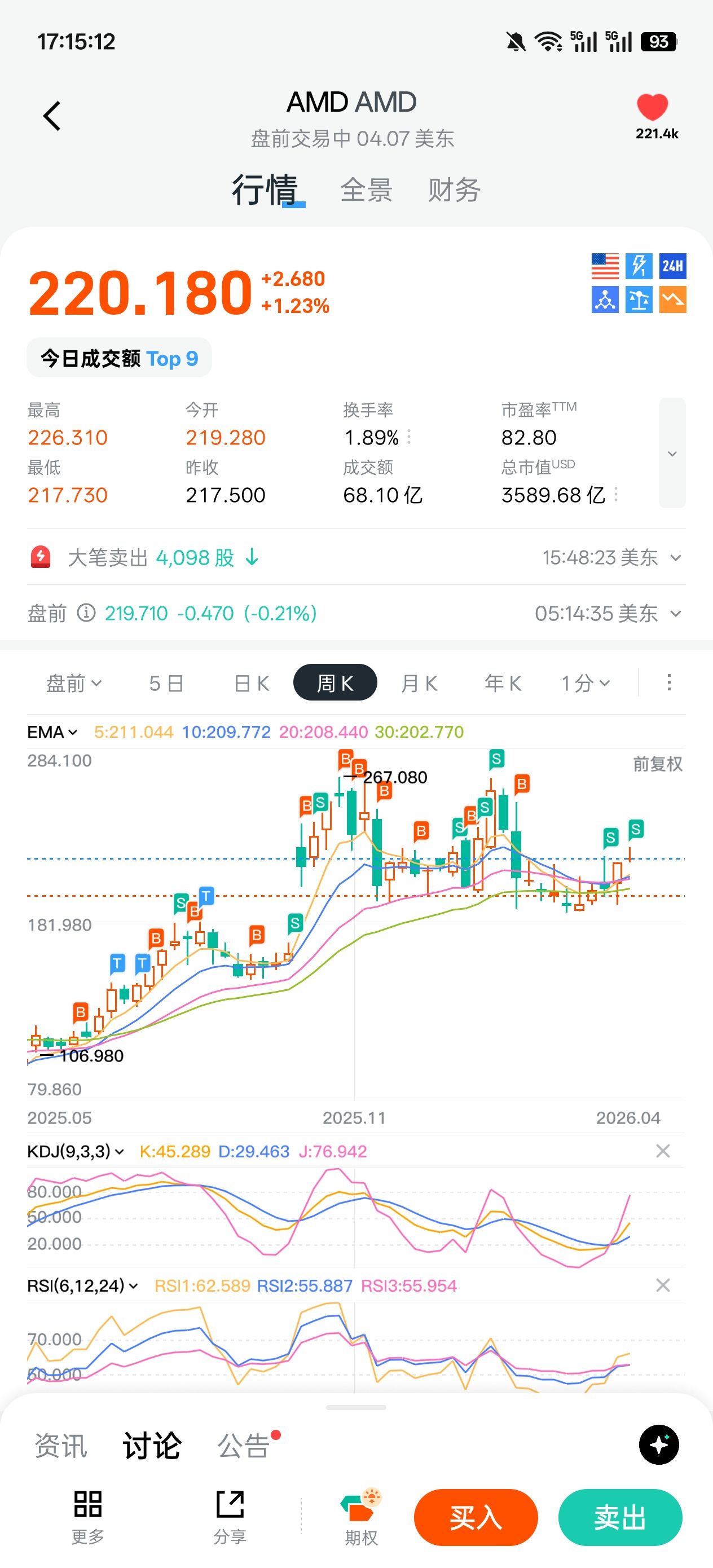Image resolution: width=713 pixels, height=1568 pixels.
Task: Close the KDJ indicator panel
Action: pyautogui.click(x=662, y=1151)
